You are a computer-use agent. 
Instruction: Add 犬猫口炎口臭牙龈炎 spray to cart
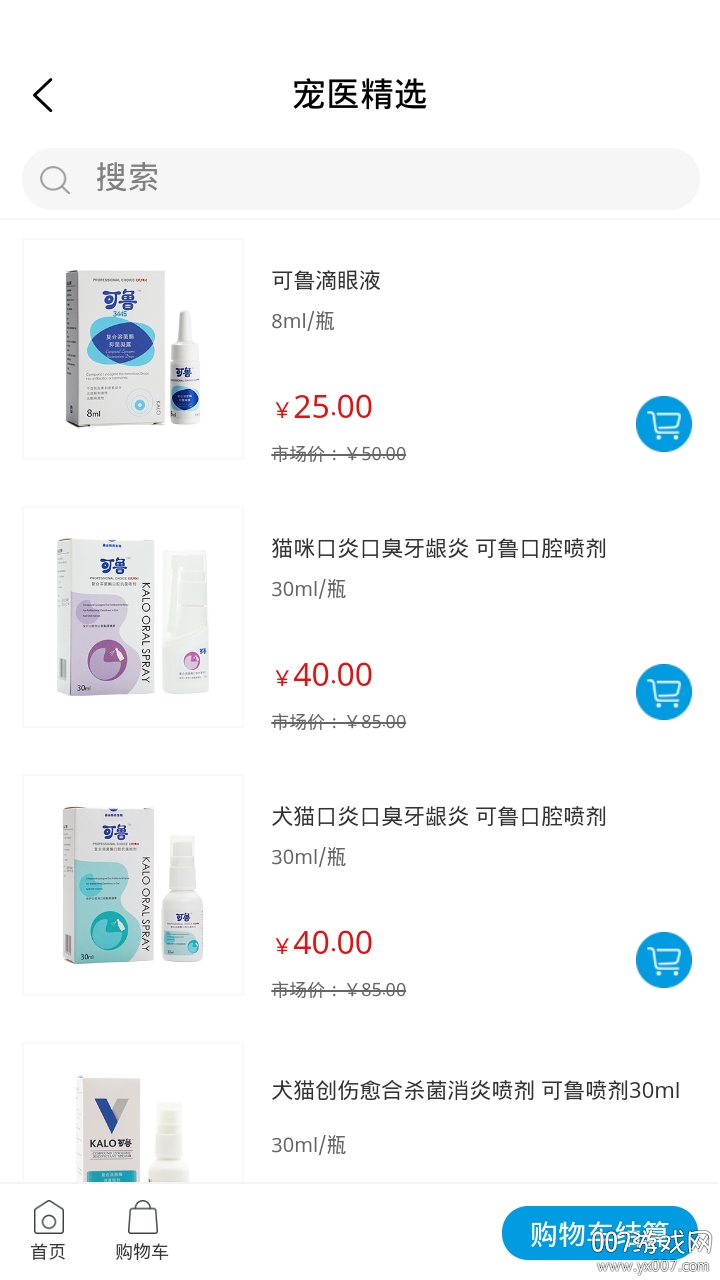point(663,960)
